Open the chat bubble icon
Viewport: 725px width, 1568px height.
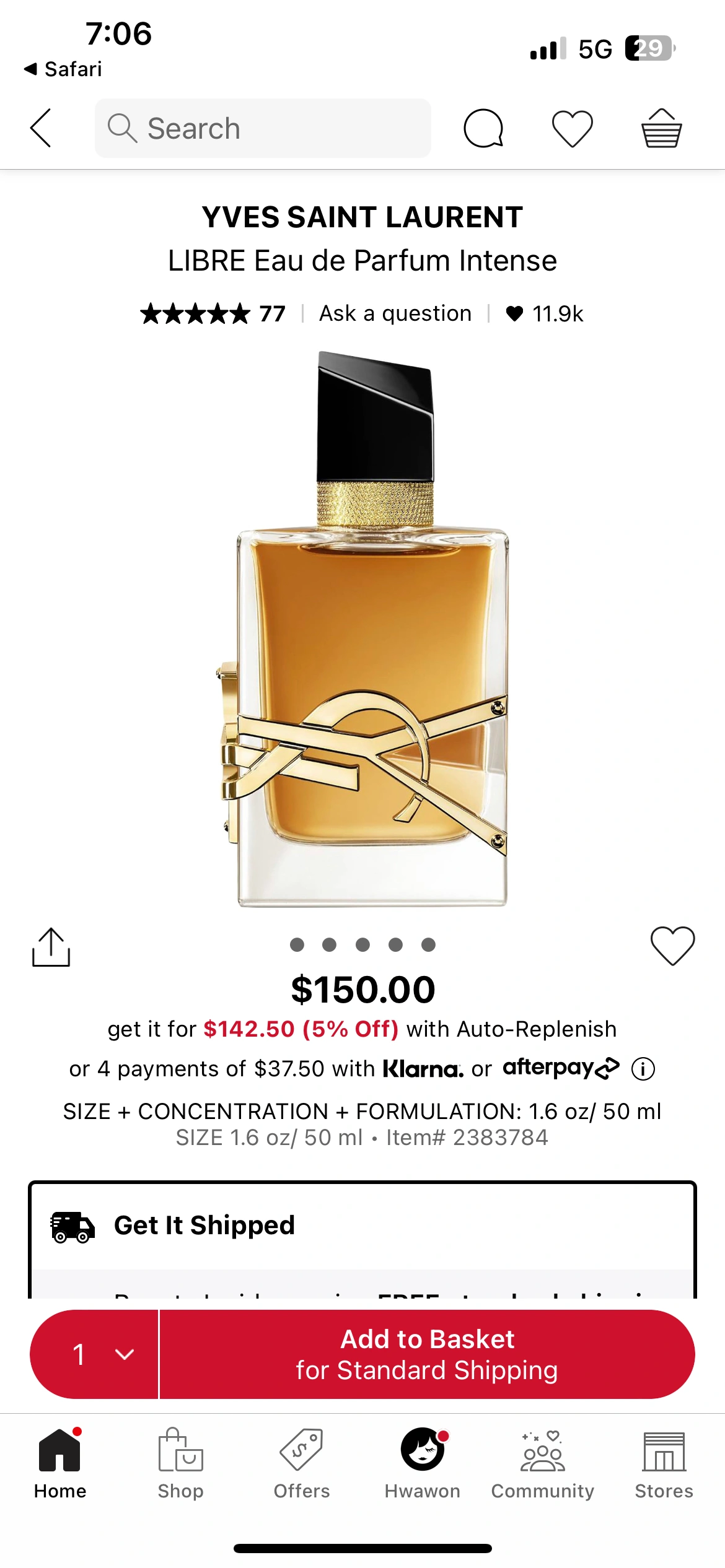pos(483,128)
